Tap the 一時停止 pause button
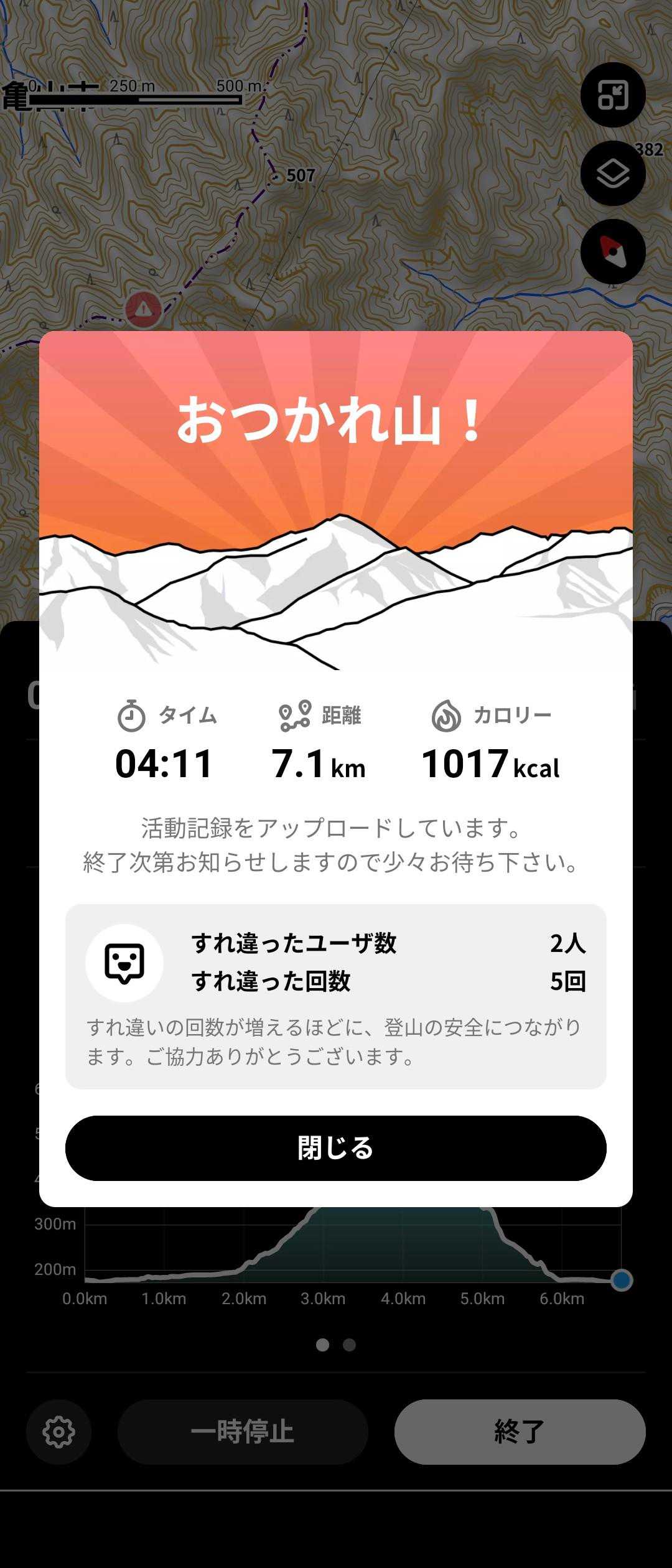This screenshot has width=672, height=1568. 242,1431
